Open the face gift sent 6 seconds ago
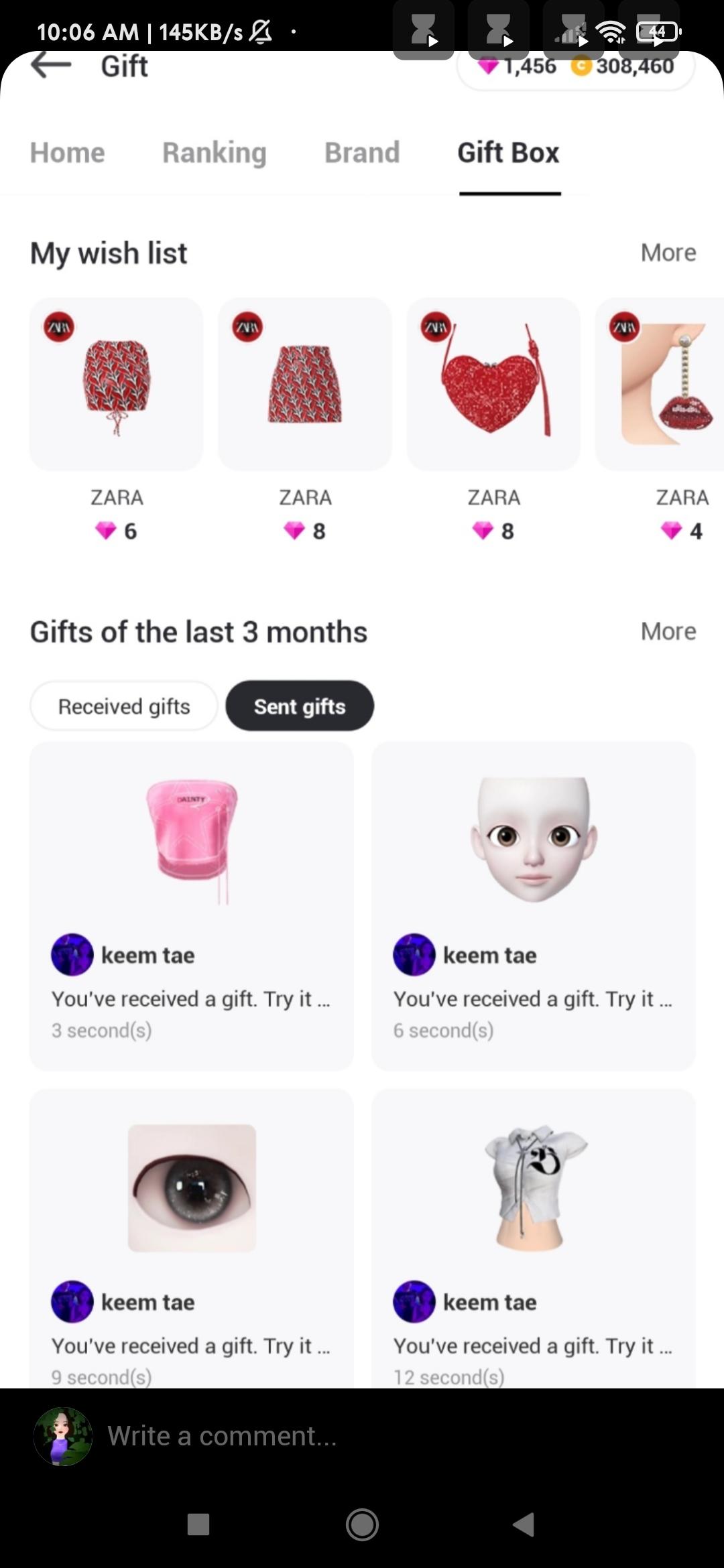Image resolution: width=724 pixels, height=1568 pixels. coord(534,905)
